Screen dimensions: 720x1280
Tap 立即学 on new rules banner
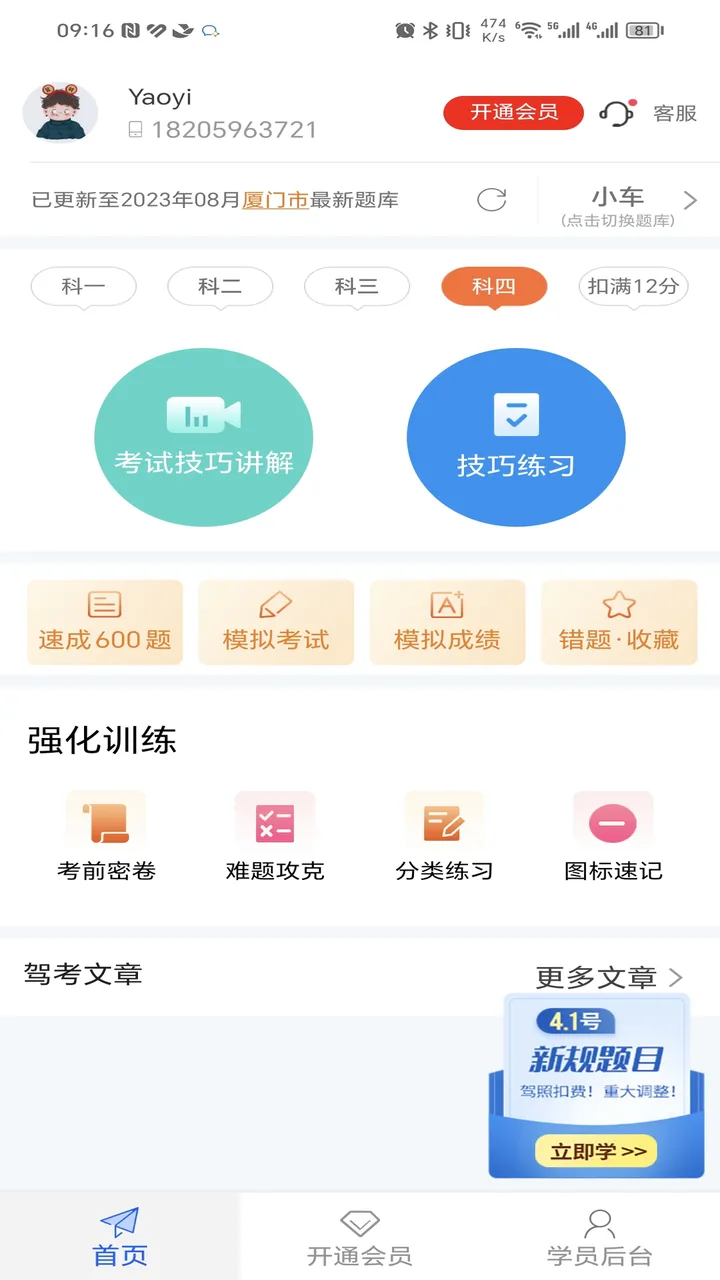tap(596, 1150)
